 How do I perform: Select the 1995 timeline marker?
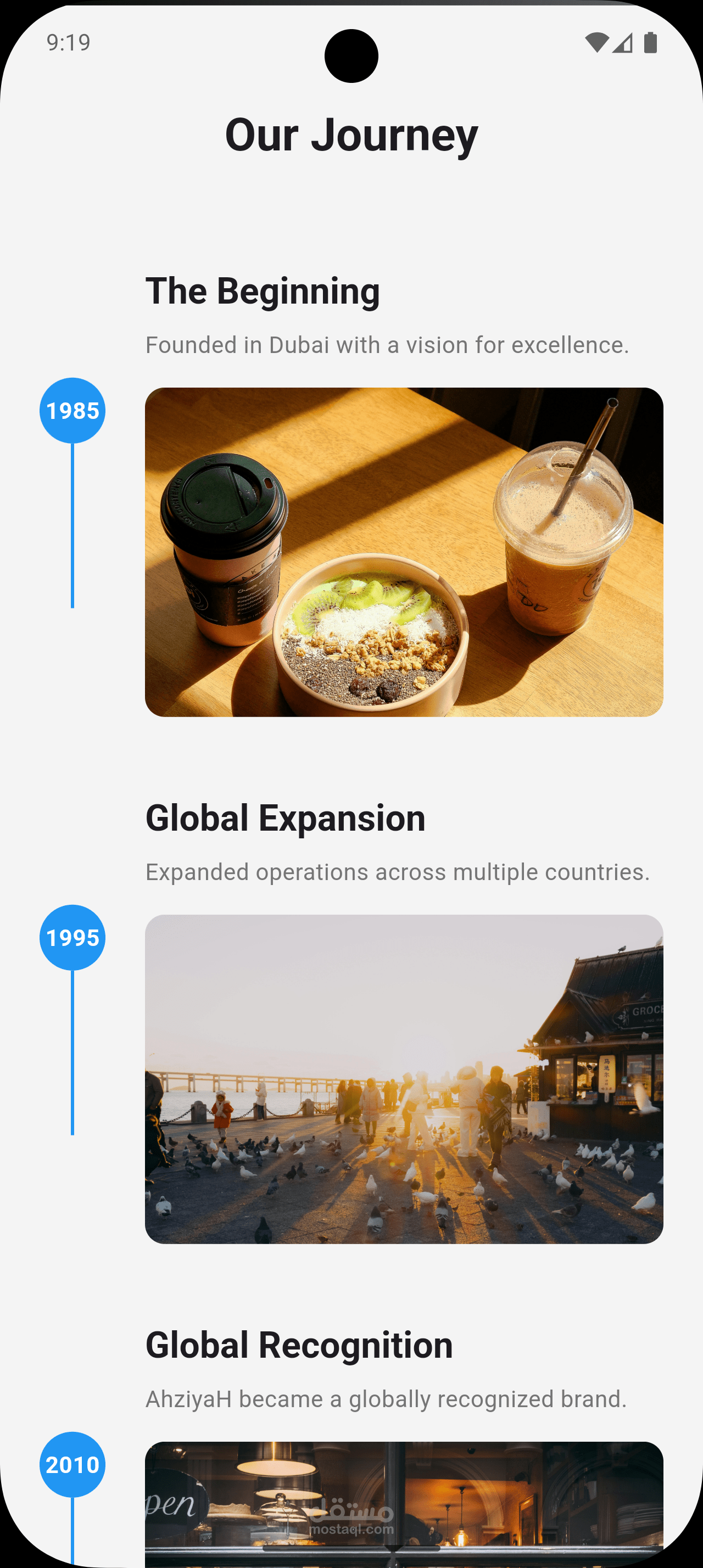click(x=72, y=937)
